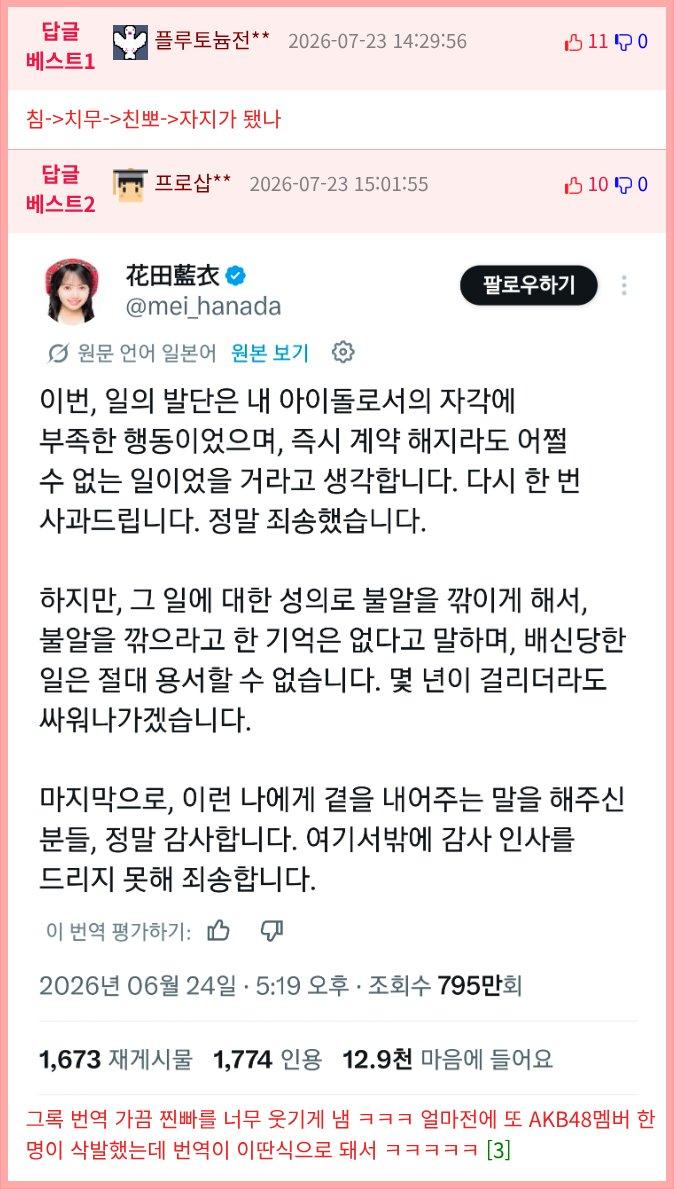Open 플루토늄전** user profile

coord(212,40)
